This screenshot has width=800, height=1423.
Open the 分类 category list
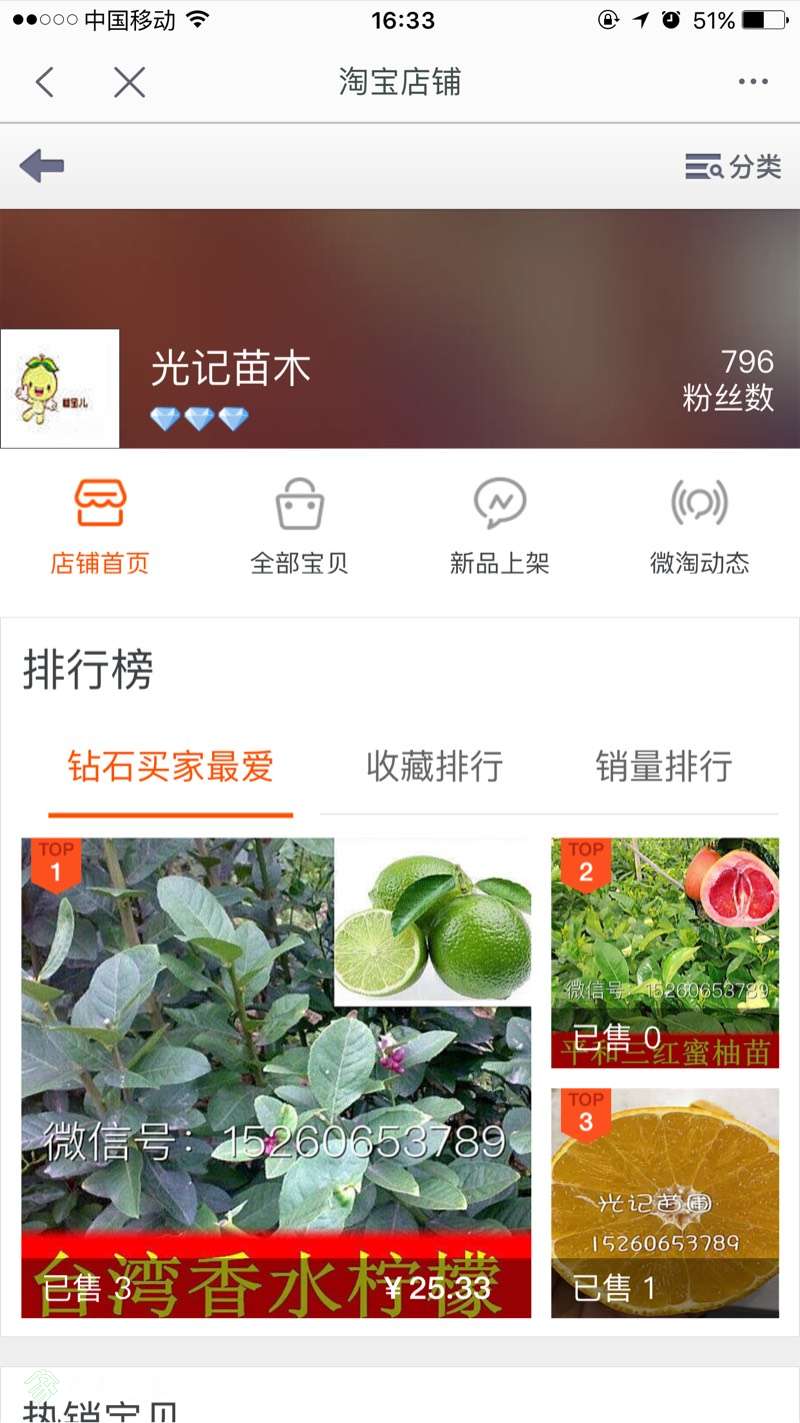tap(733, 167)
